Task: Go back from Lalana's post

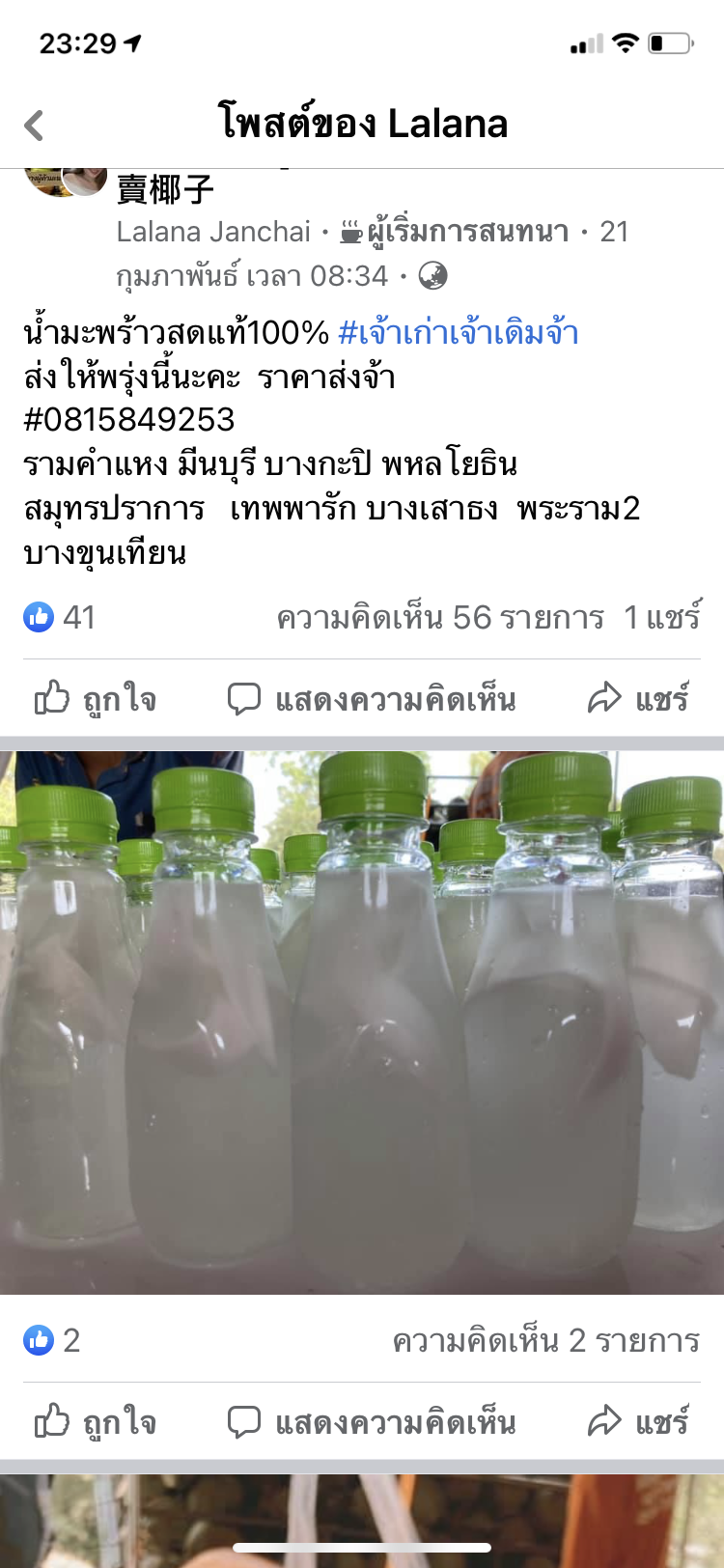Action: (35, 126)
